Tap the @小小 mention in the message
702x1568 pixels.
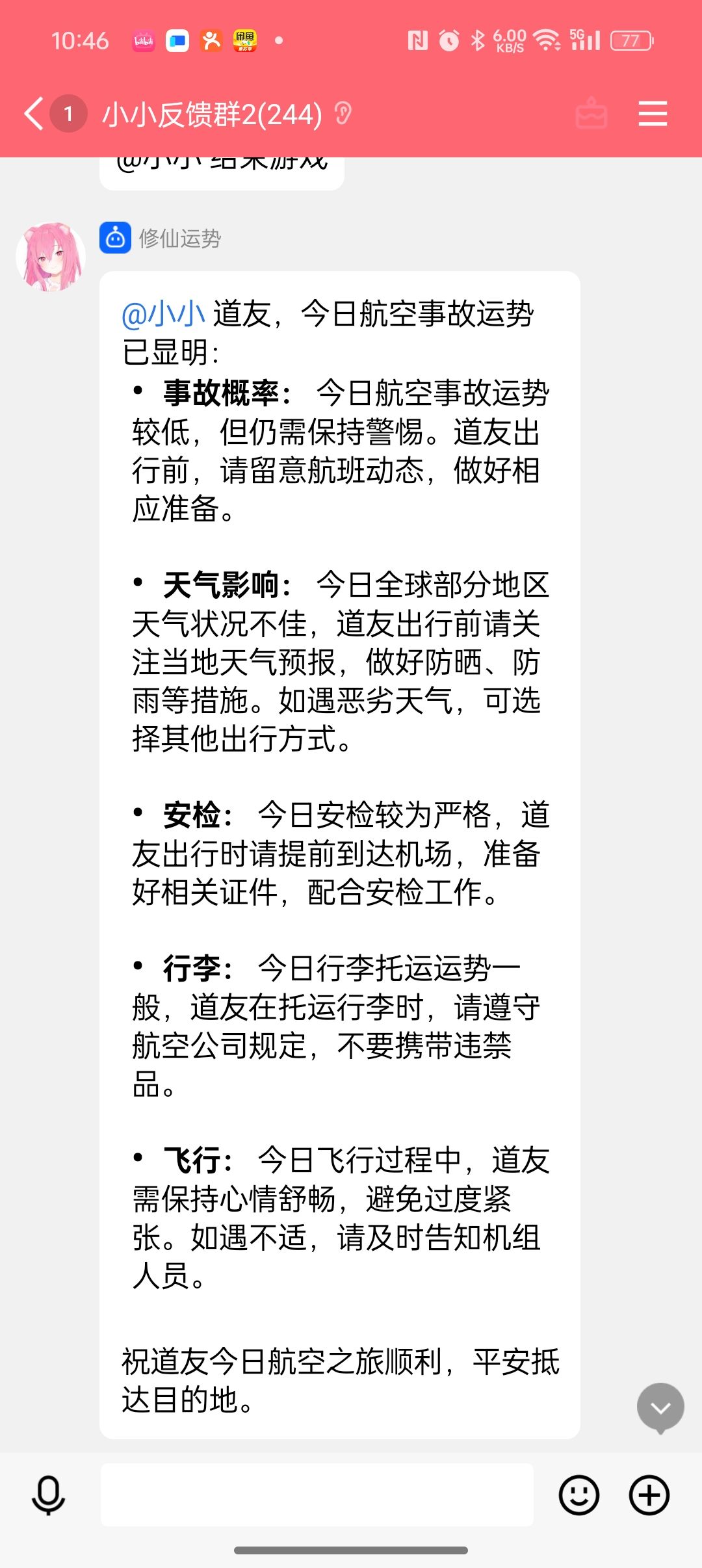click(163, 314)
